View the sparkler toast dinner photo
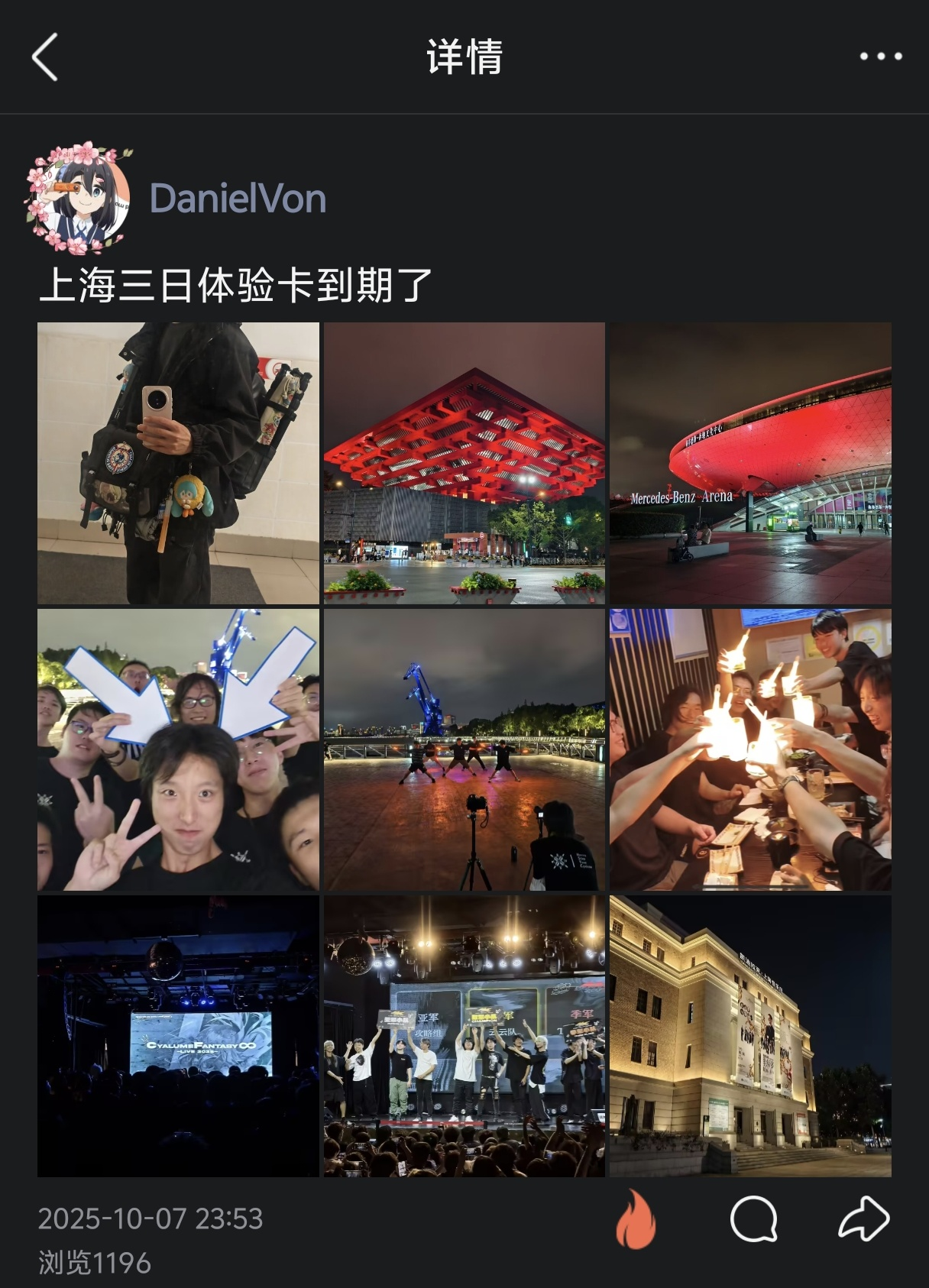 click(x=750, y=749)
